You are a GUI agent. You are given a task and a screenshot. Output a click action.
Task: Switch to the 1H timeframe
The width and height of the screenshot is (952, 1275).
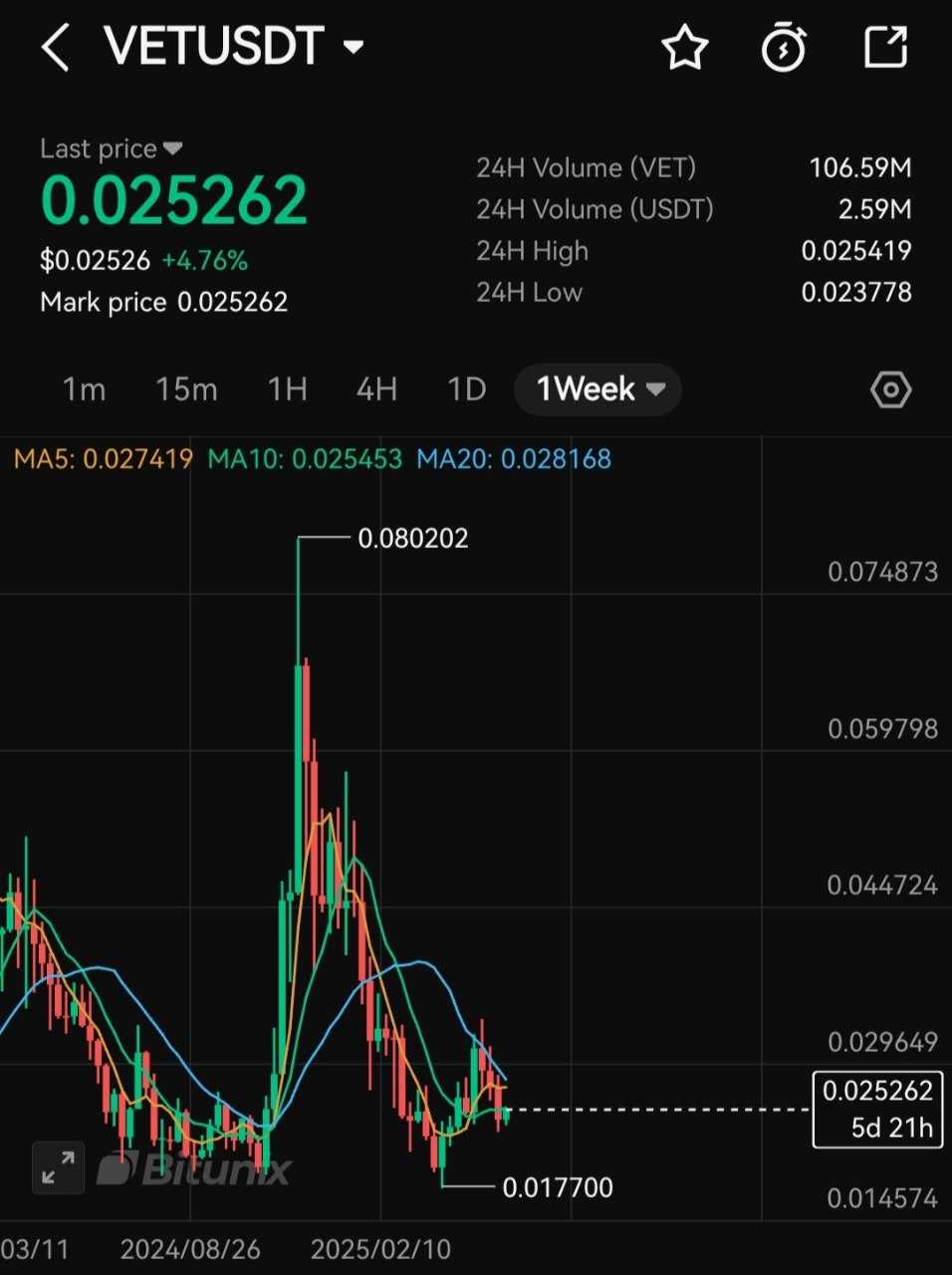287,388
